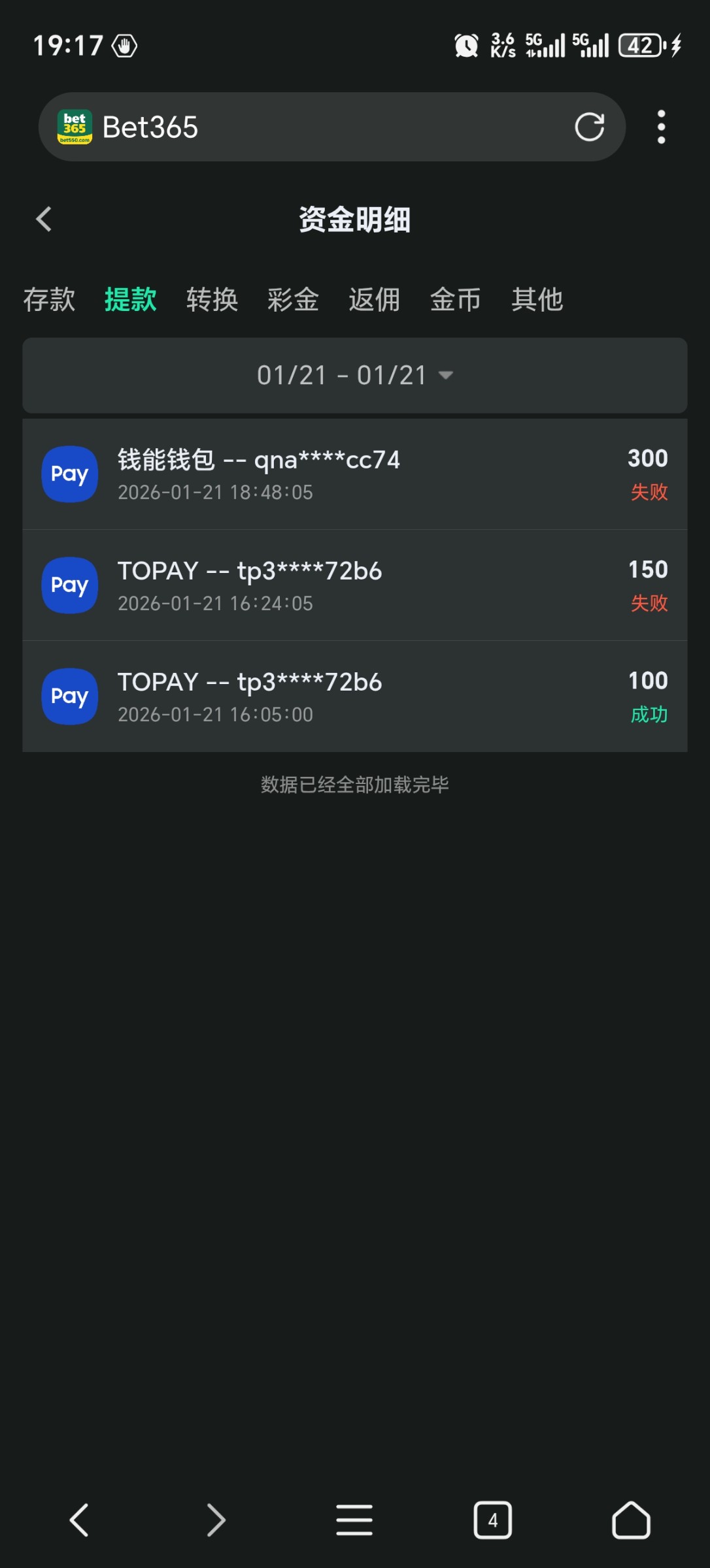Switch to the 转换 tab
This screenshot has width=710, height=1568.
(x=212, y=300)
